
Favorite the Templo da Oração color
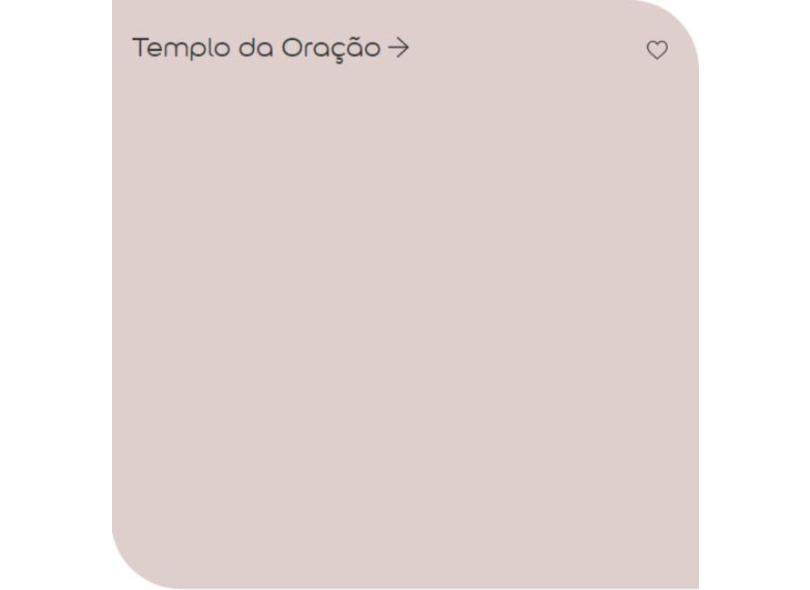(656, 50)
